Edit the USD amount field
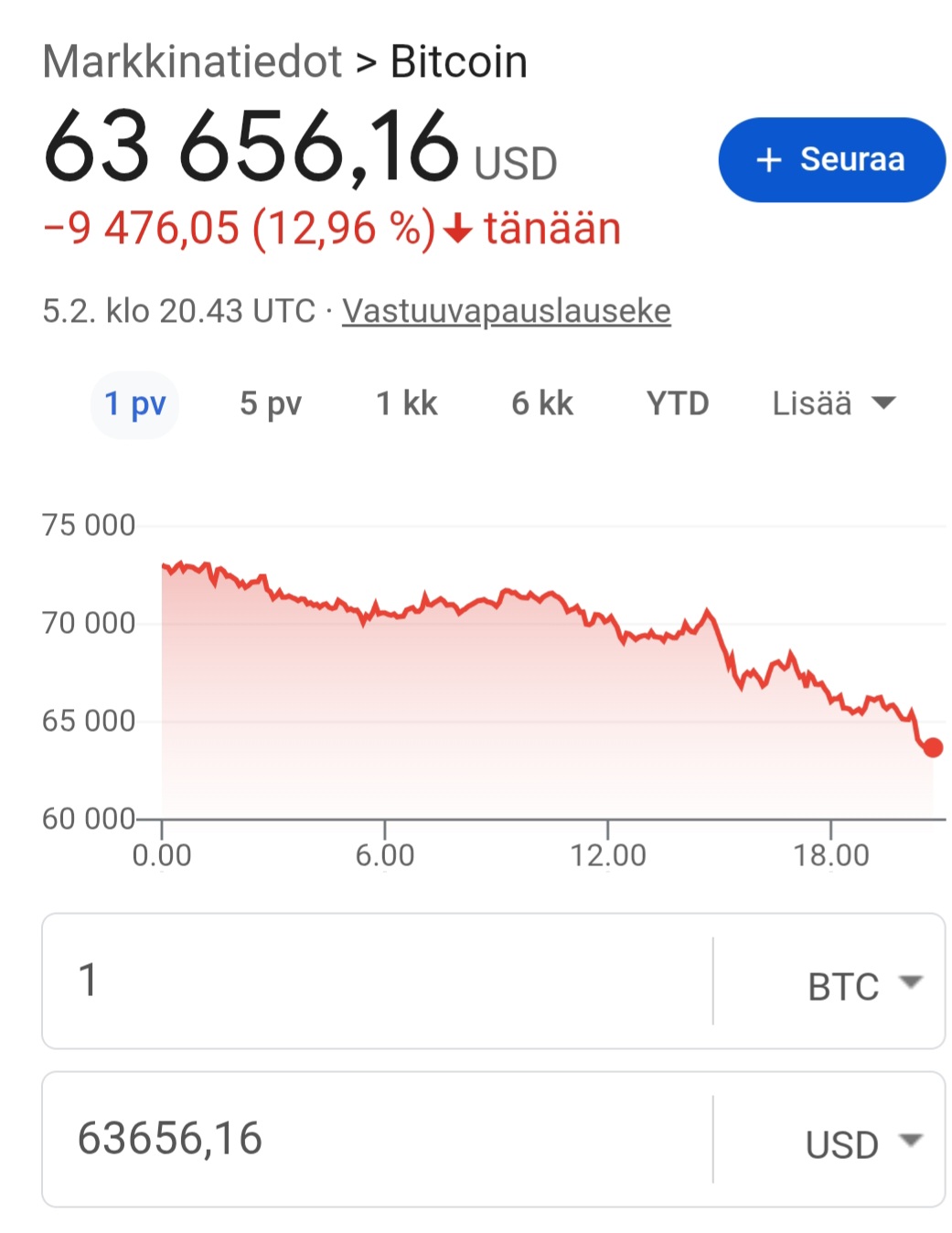 coord(375,1139)
